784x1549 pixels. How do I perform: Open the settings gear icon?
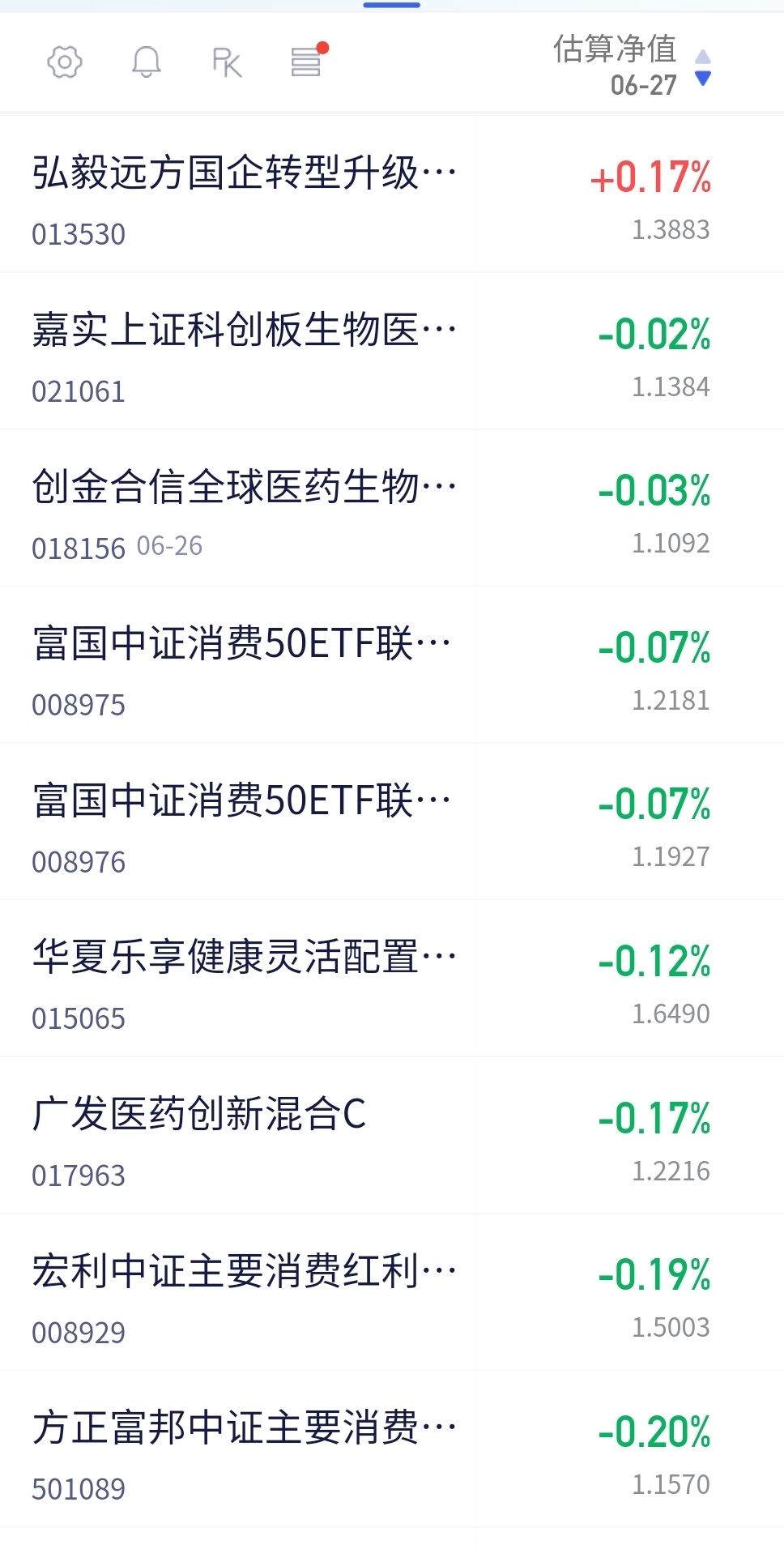[x=65, y=62]
